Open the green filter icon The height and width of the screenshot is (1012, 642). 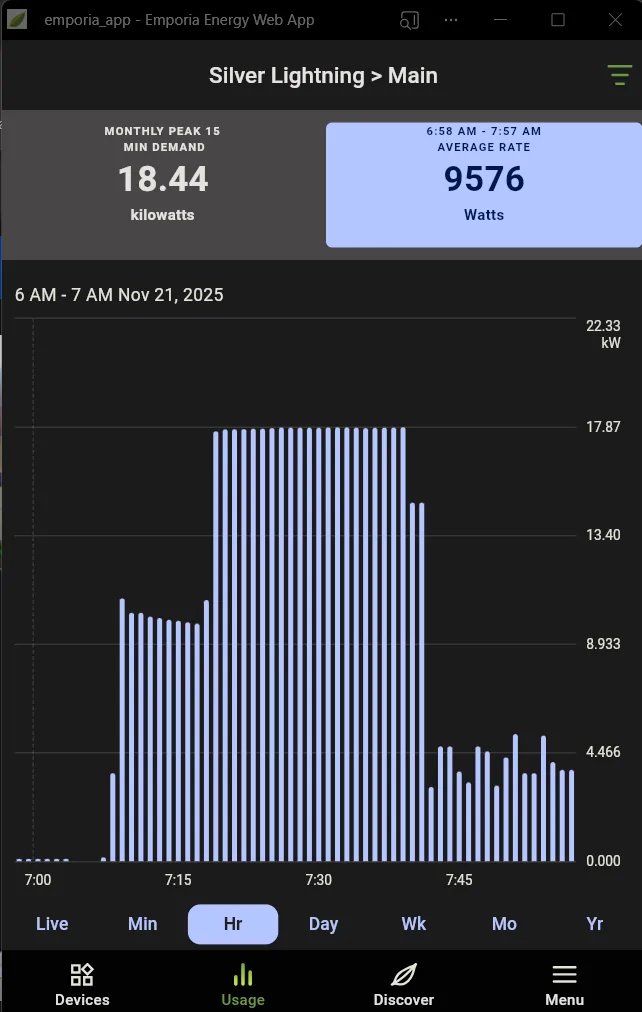(x=618, y=75)
